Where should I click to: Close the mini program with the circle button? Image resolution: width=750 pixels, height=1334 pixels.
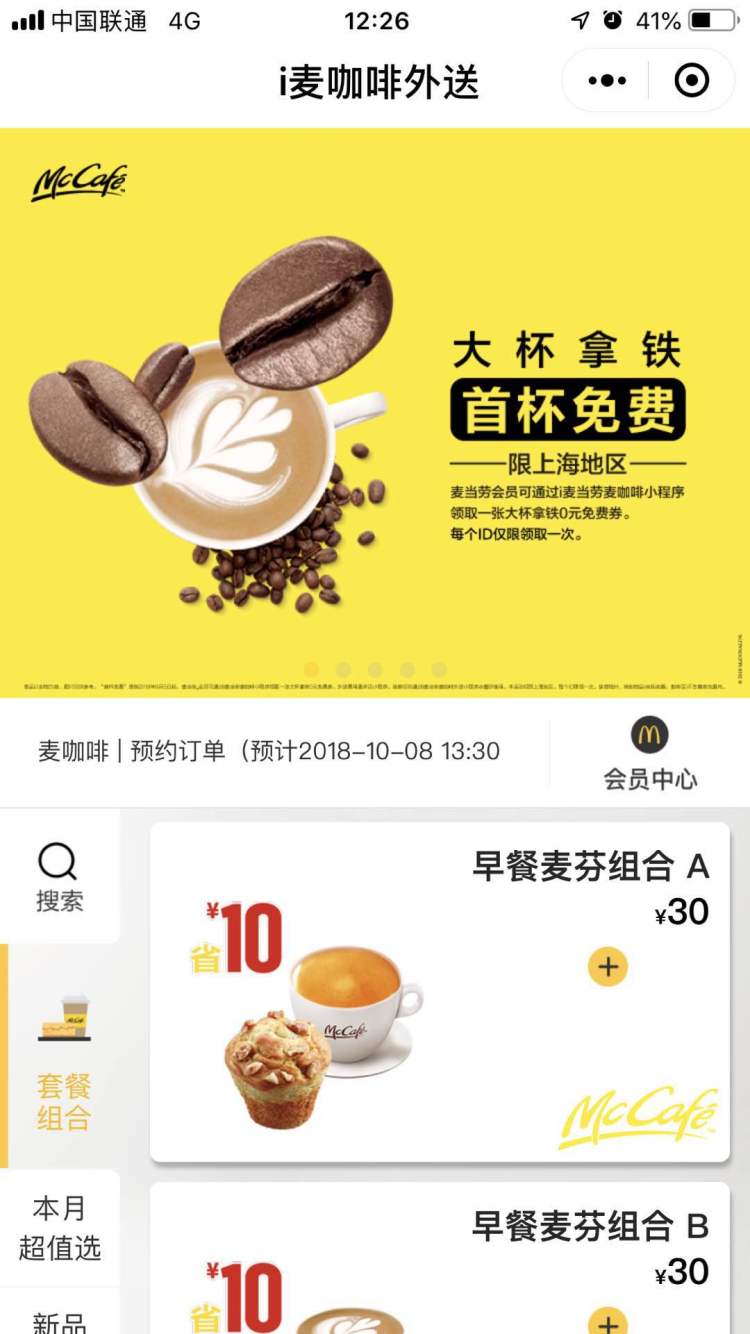point(691,81)
